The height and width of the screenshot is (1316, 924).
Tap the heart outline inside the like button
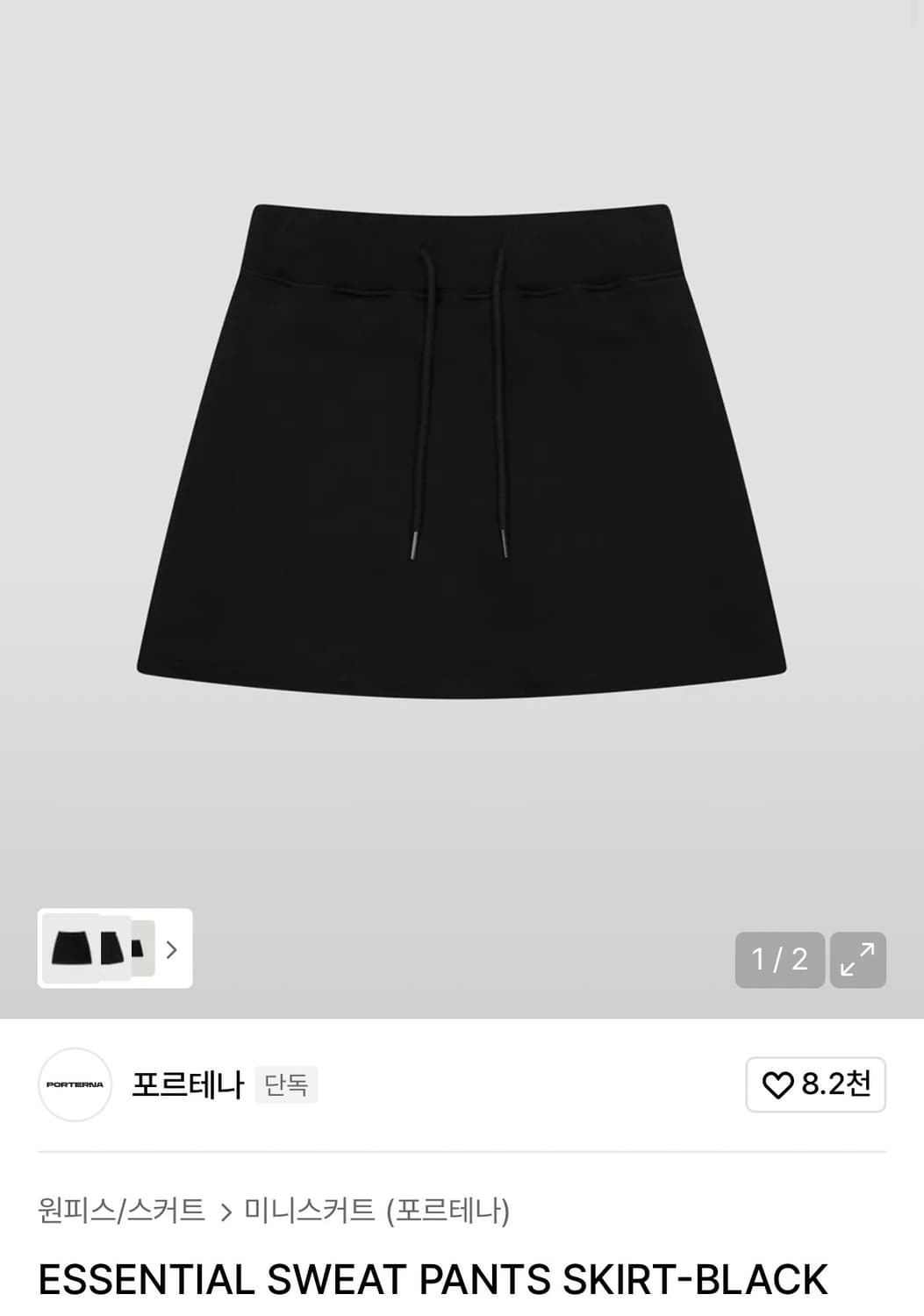tap(779, 1085)
